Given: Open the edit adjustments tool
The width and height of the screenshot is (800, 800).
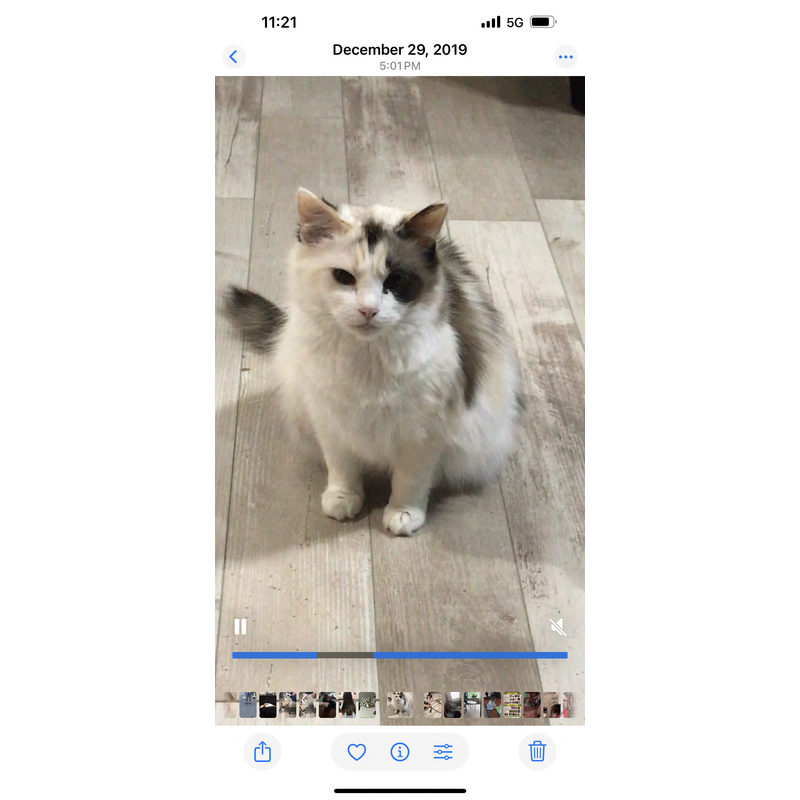Looking at the screenshot, I should (x=443, y=752).
